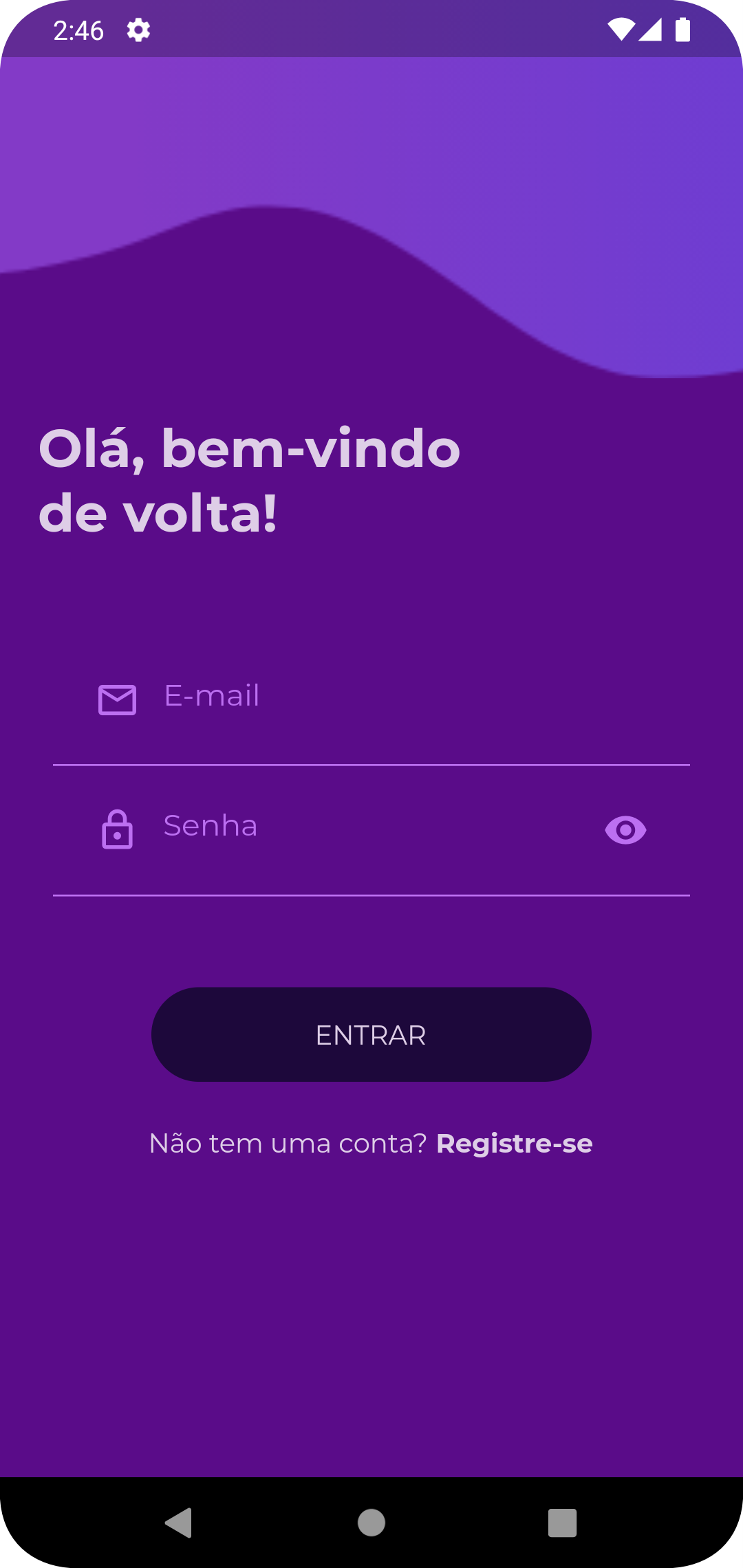This screenshot has height=1568, width=743.
Task: Return to the home screen
Action: pyautogui.click(x=371, y=1523)
